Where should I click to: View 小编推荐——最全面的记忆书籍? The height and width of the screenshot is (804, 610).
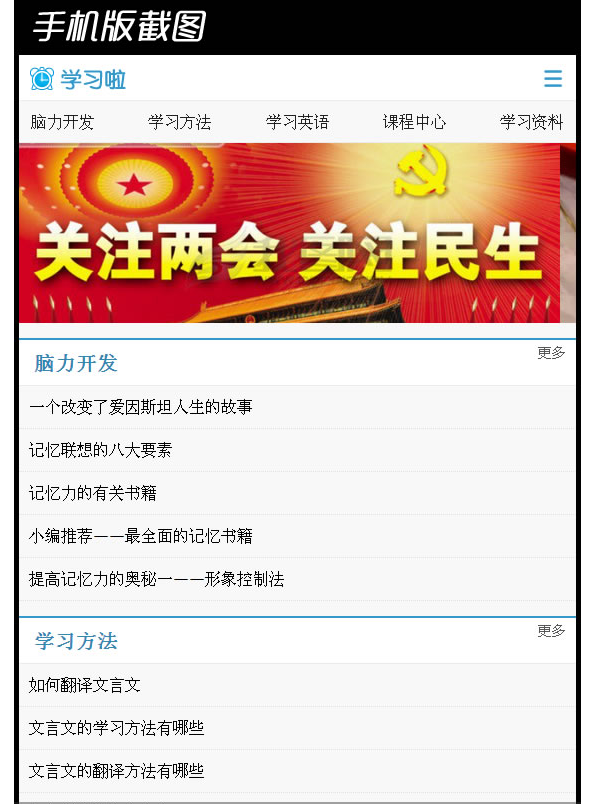(141, 536)
